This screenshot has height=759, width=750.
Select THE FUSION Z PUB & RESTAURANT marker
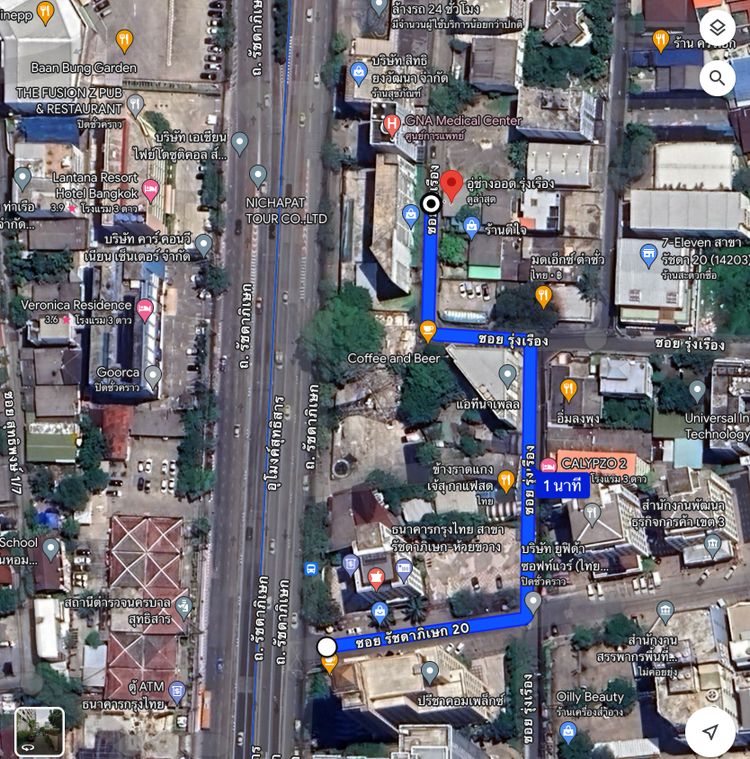point(135,103)
